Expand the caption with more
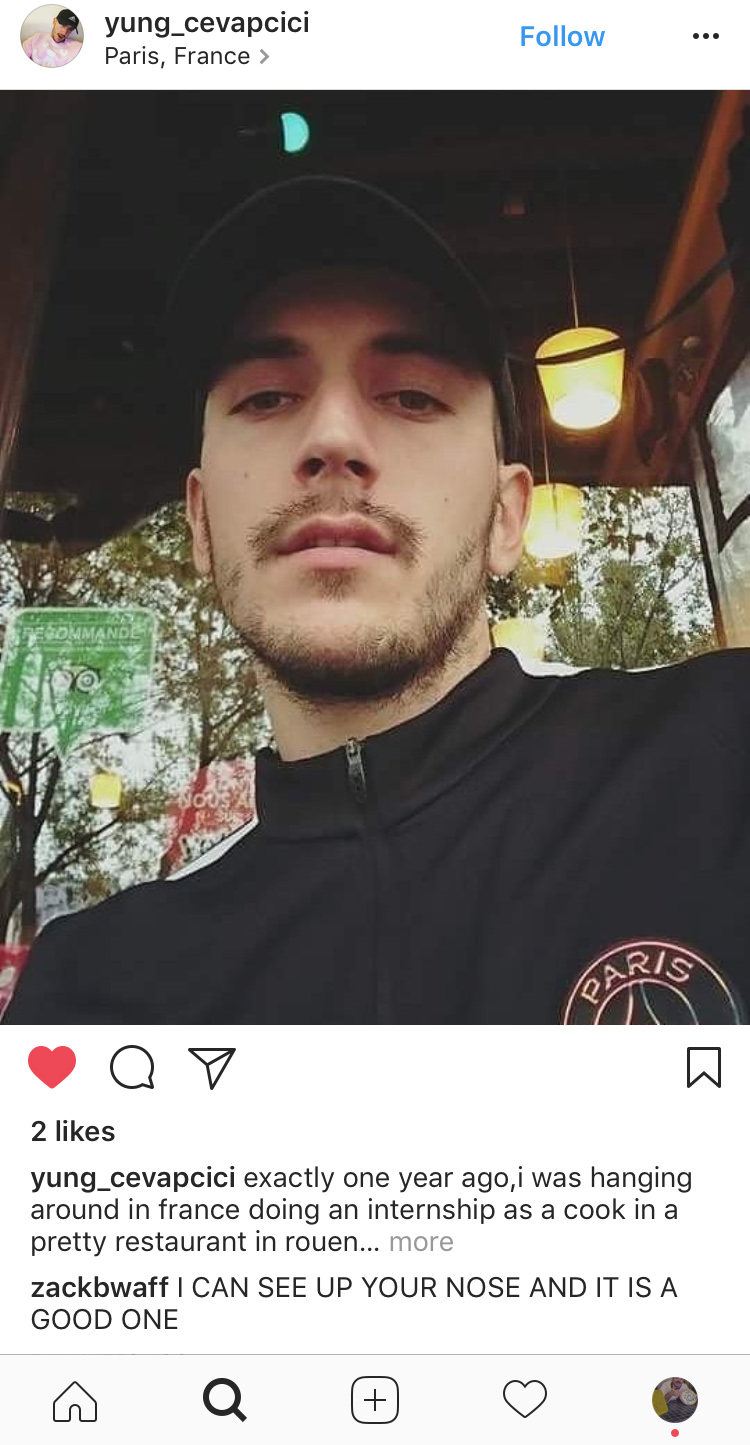This screenshot has width=750, height=1445. click(421, 1242)
